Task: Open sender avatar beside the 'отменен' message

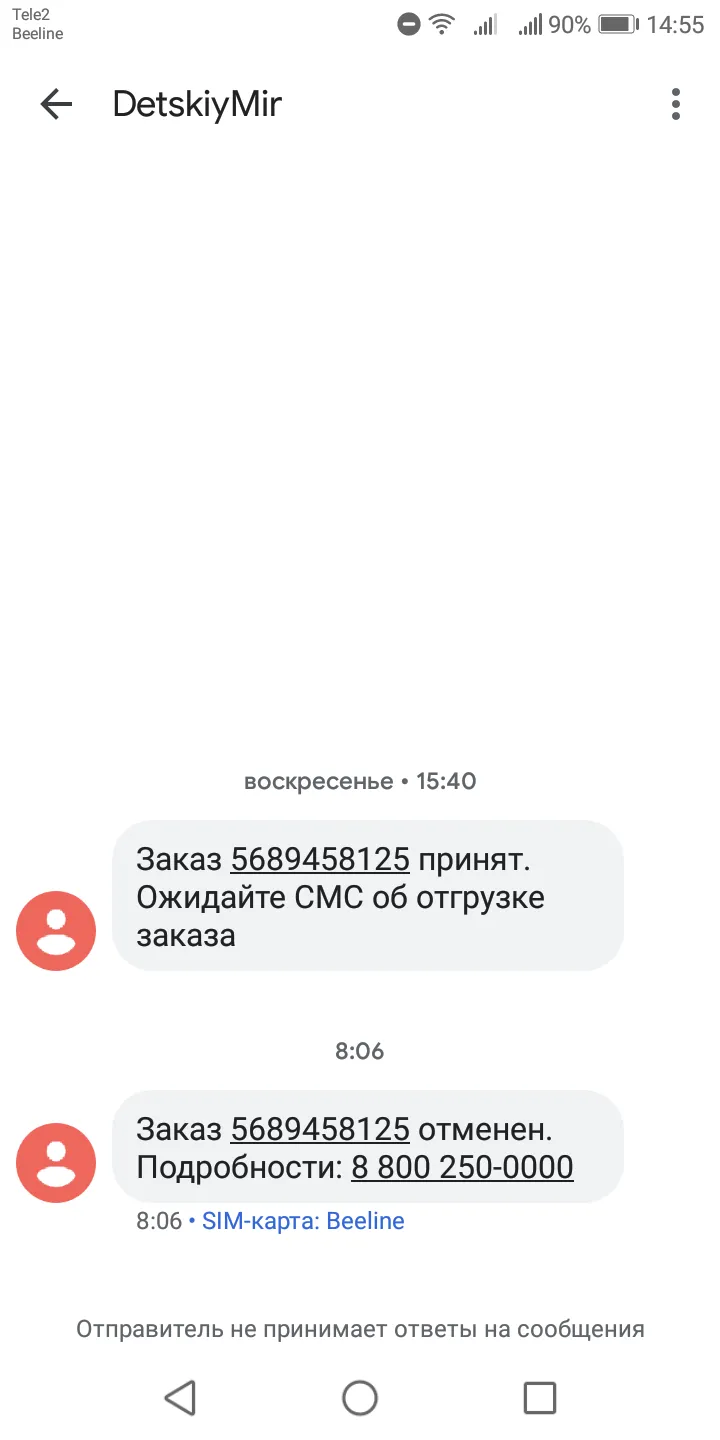Action: (x=56, y=1162)
